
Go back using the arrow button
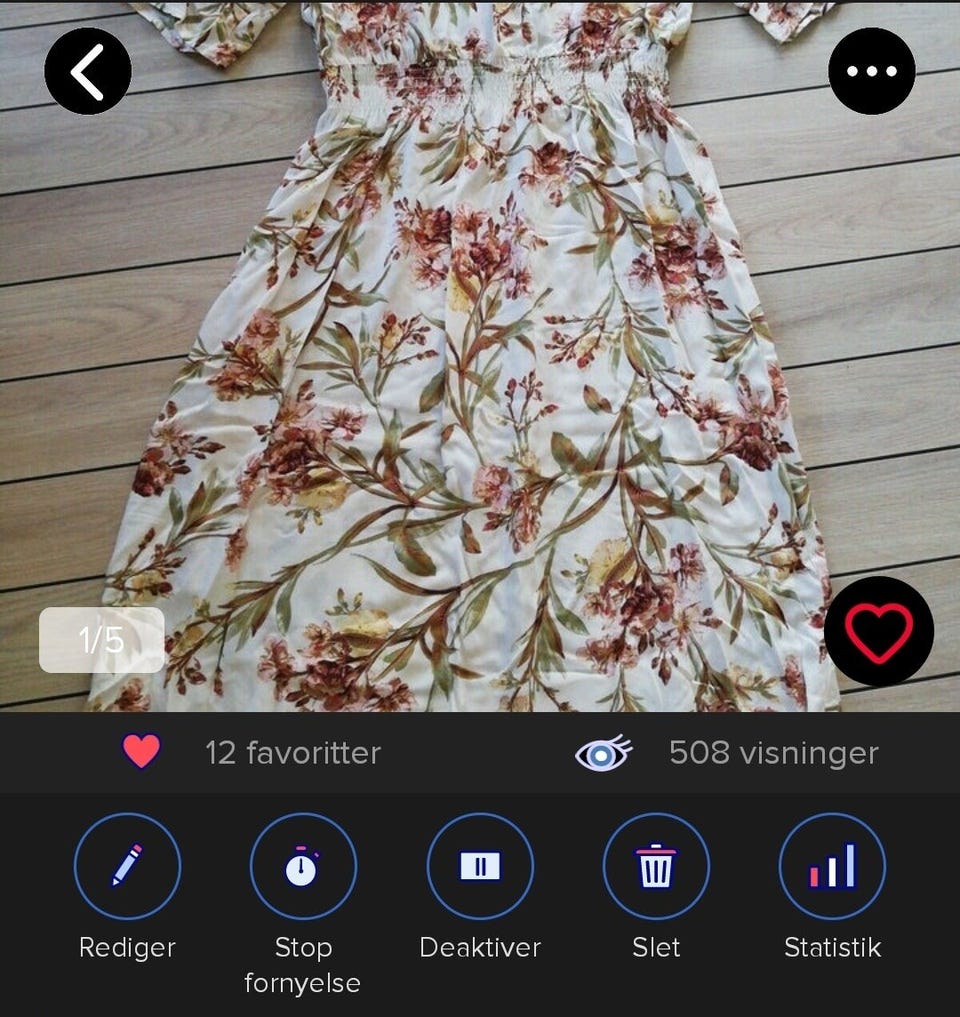(90, 71)
